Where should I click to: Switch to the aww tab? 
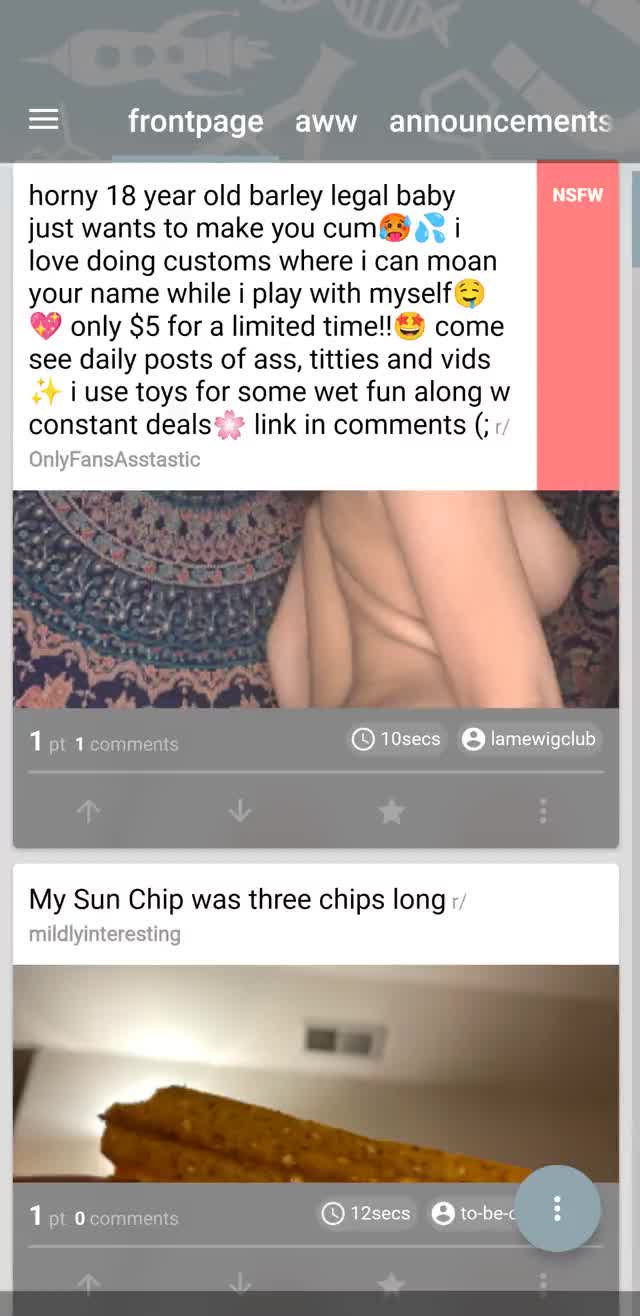tap(326, 121)
